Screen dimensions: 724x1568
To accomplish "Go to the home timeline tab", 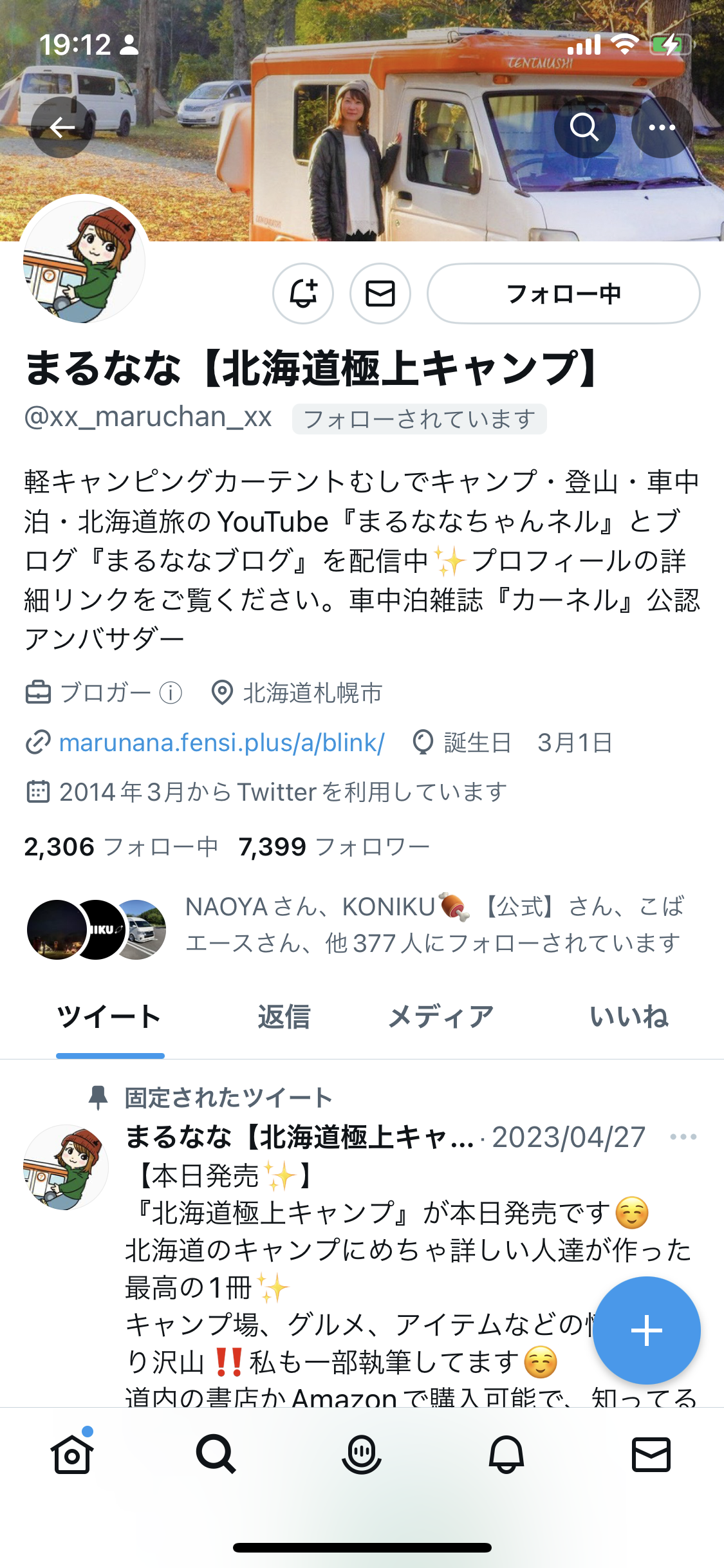I will pos(72,1455).
